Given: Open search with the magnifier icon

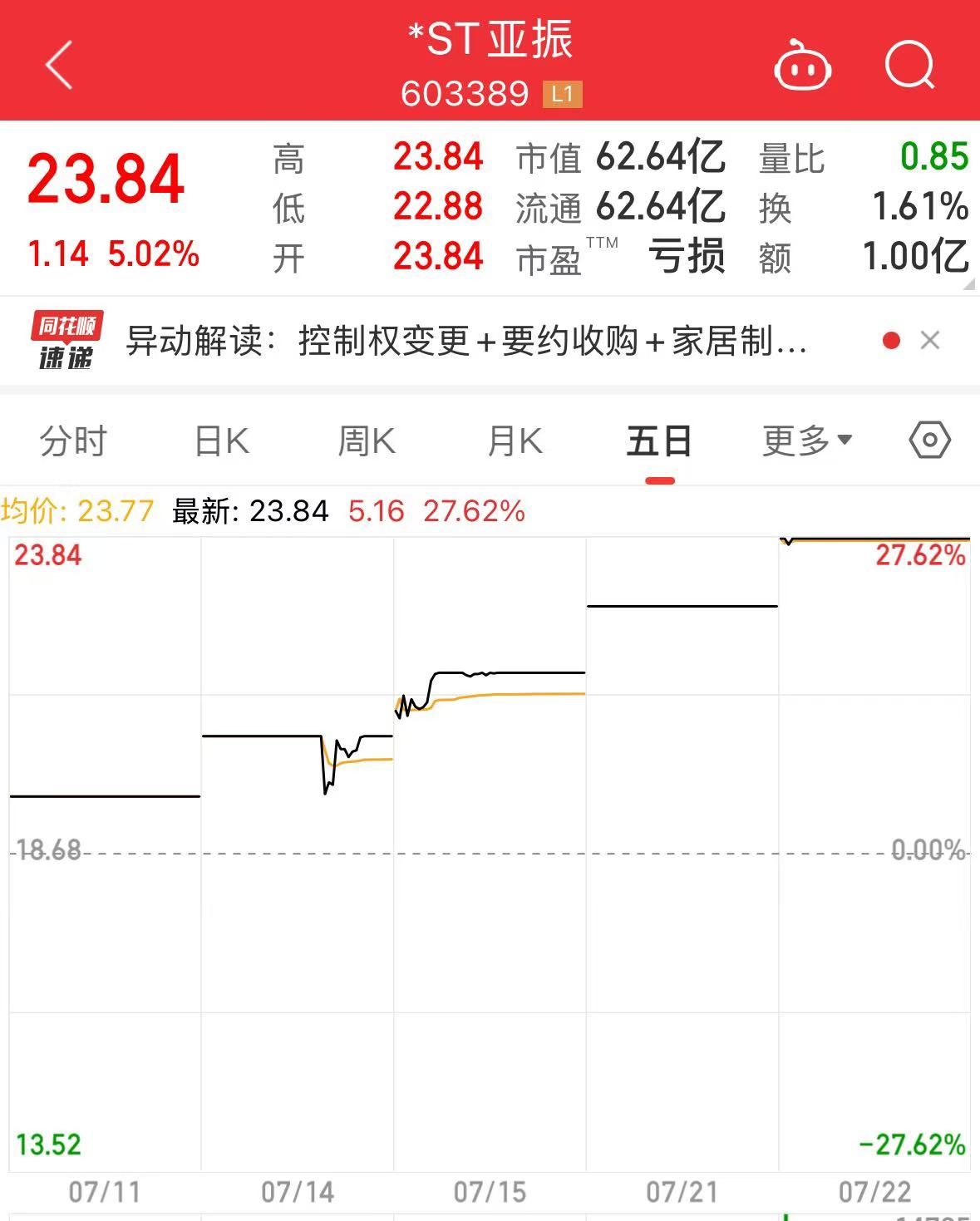Looking at the screenshot, I should click(909, 65).
